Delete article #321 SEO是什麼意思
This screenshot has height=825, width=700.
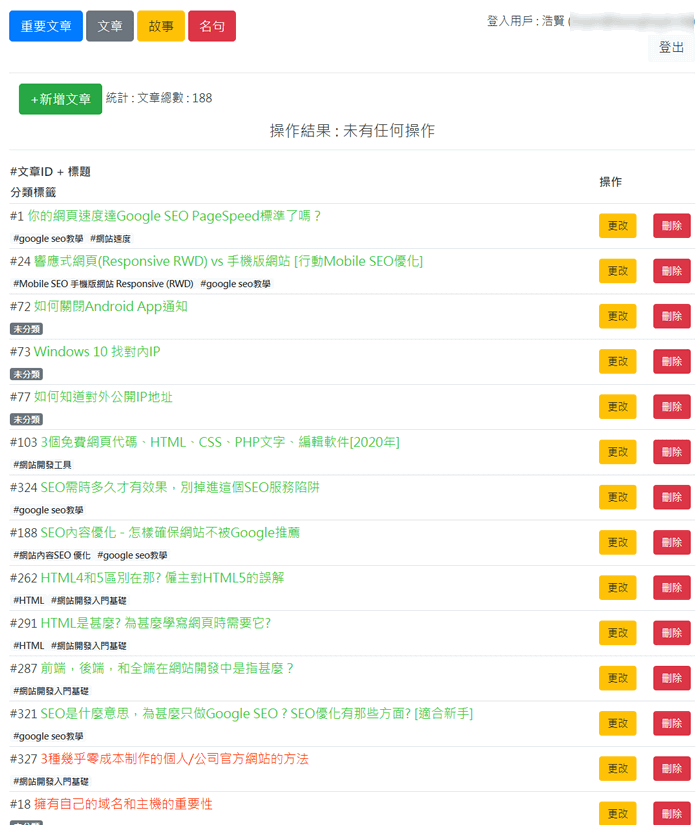click(671, 723)
